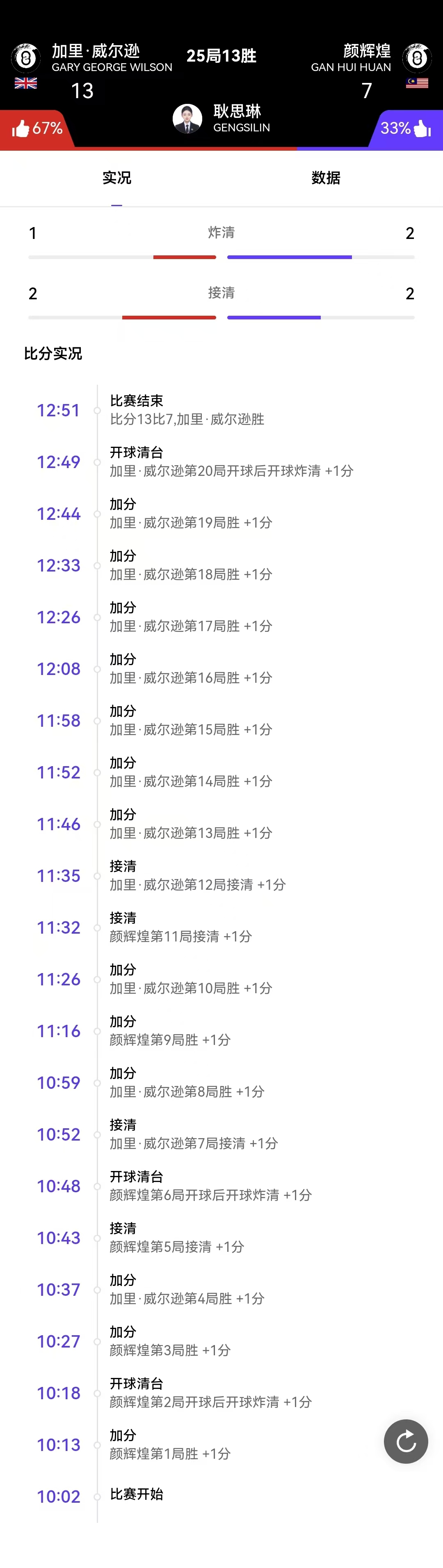Viewport: 443px width, 1568px height.
Task: Select the 实况 tab
Action: pos(117,178)
